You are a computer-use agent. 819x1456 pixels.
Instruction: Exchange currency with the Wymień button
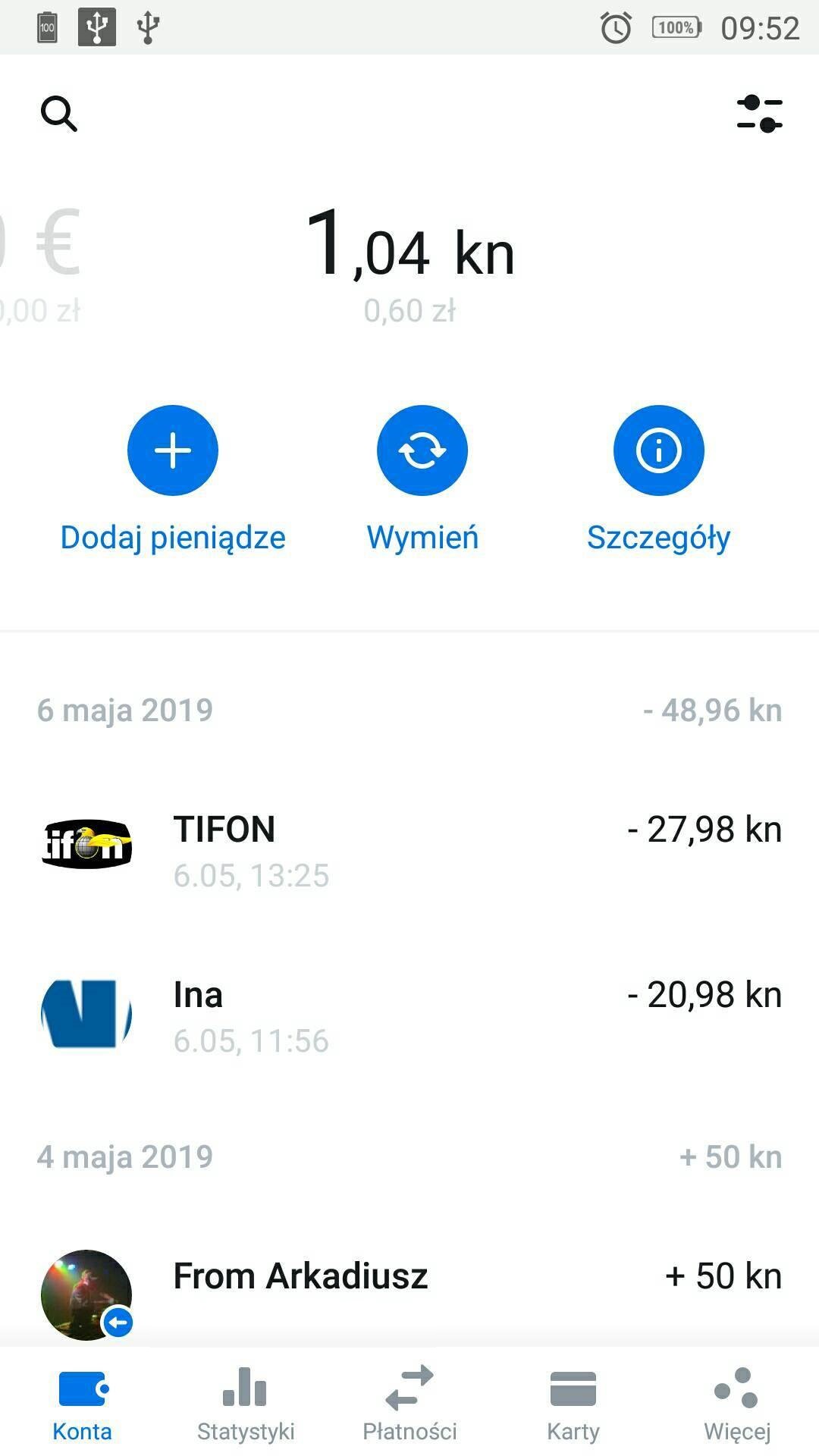coord(422,450)
